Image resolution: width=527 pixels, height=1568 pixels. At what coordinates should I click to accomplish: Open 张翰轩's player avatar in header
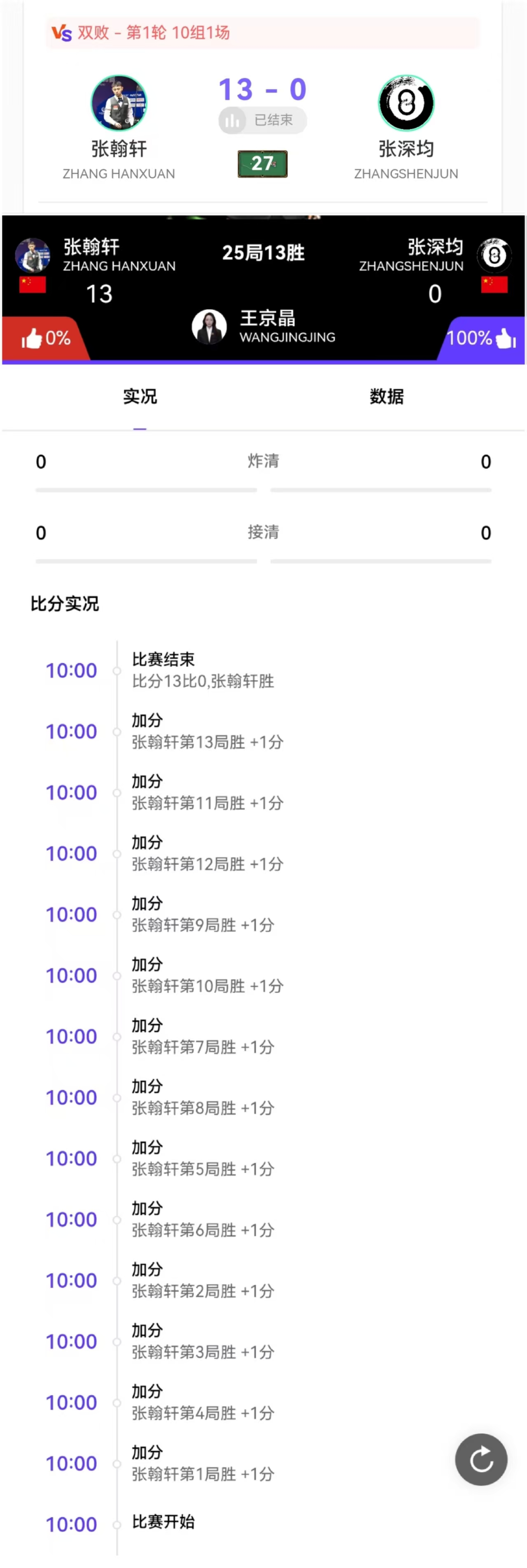[119, 103]
